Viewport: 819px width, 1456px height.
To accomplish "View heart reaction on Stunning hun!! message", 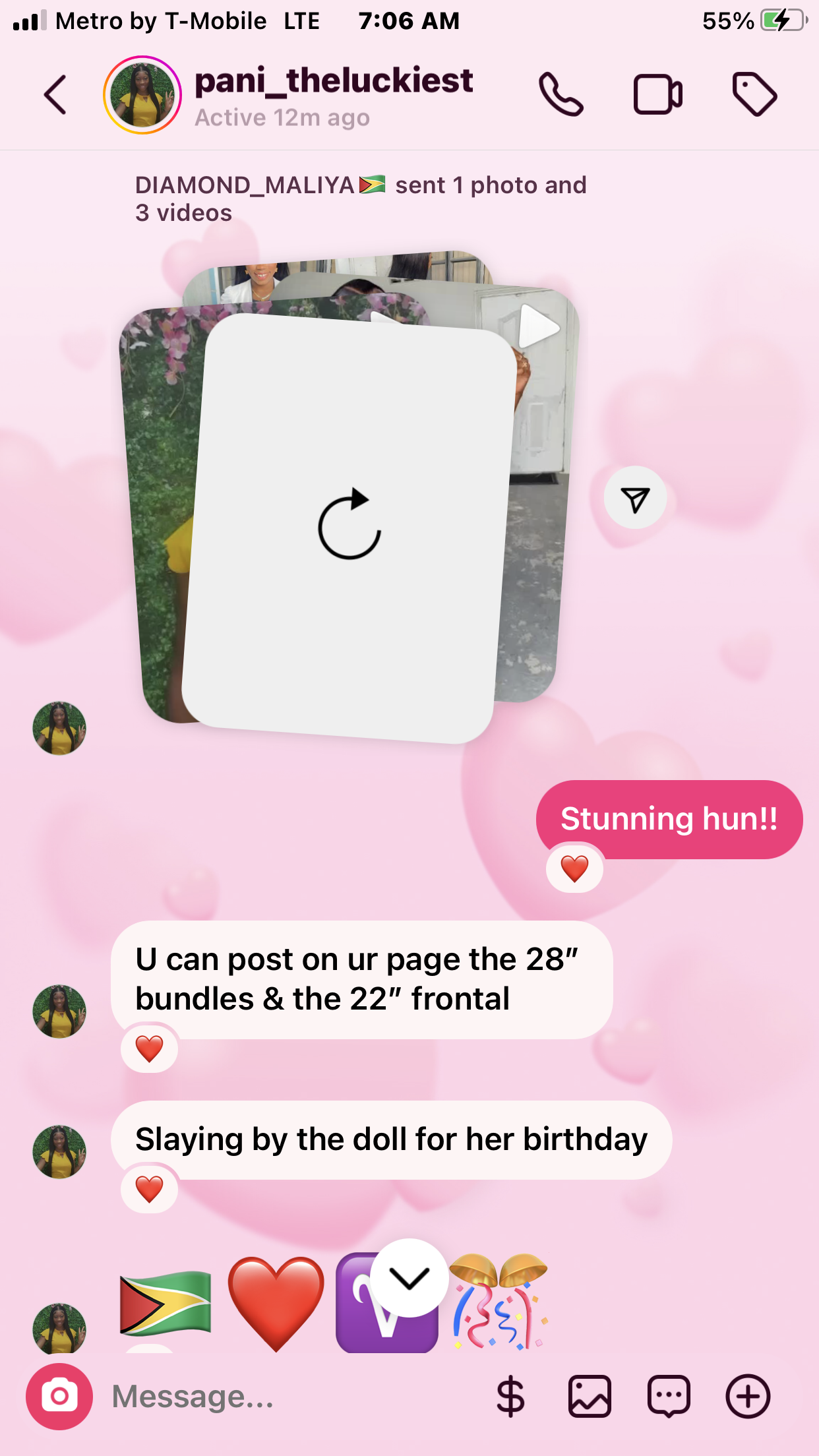I will 574,868.
